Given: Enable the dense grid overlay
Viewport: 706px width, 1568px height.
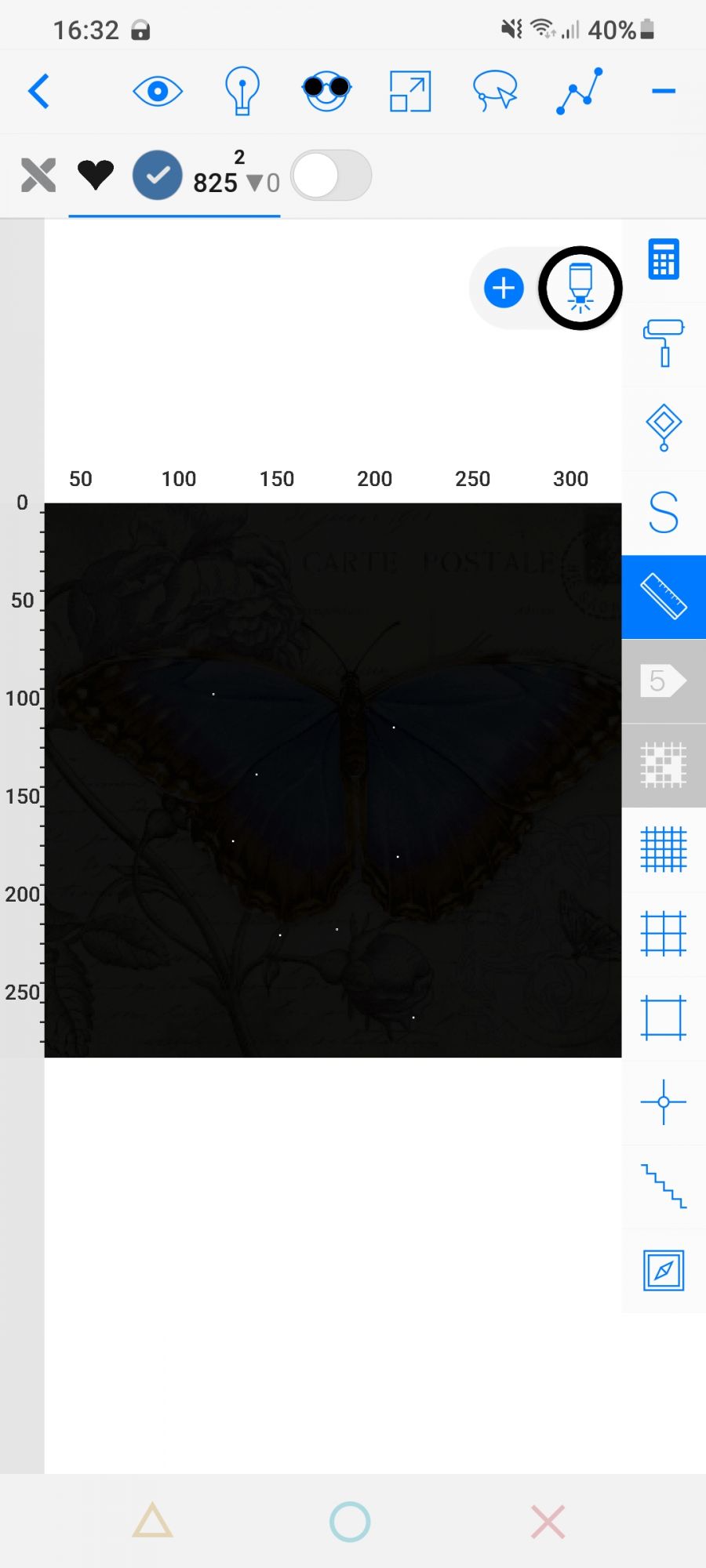Looking at the screenshot, I should (664, 849).
